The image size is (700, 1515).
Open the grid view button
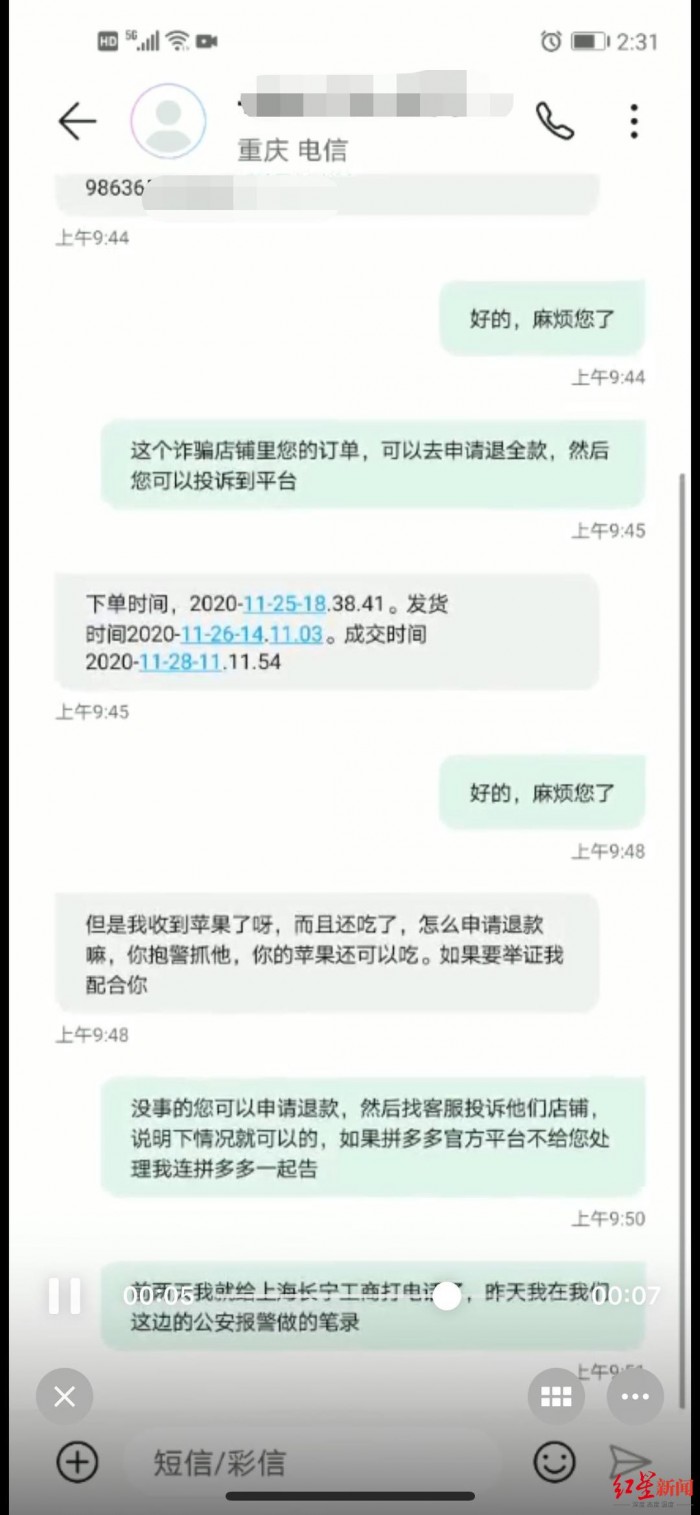click(556, 1397)
